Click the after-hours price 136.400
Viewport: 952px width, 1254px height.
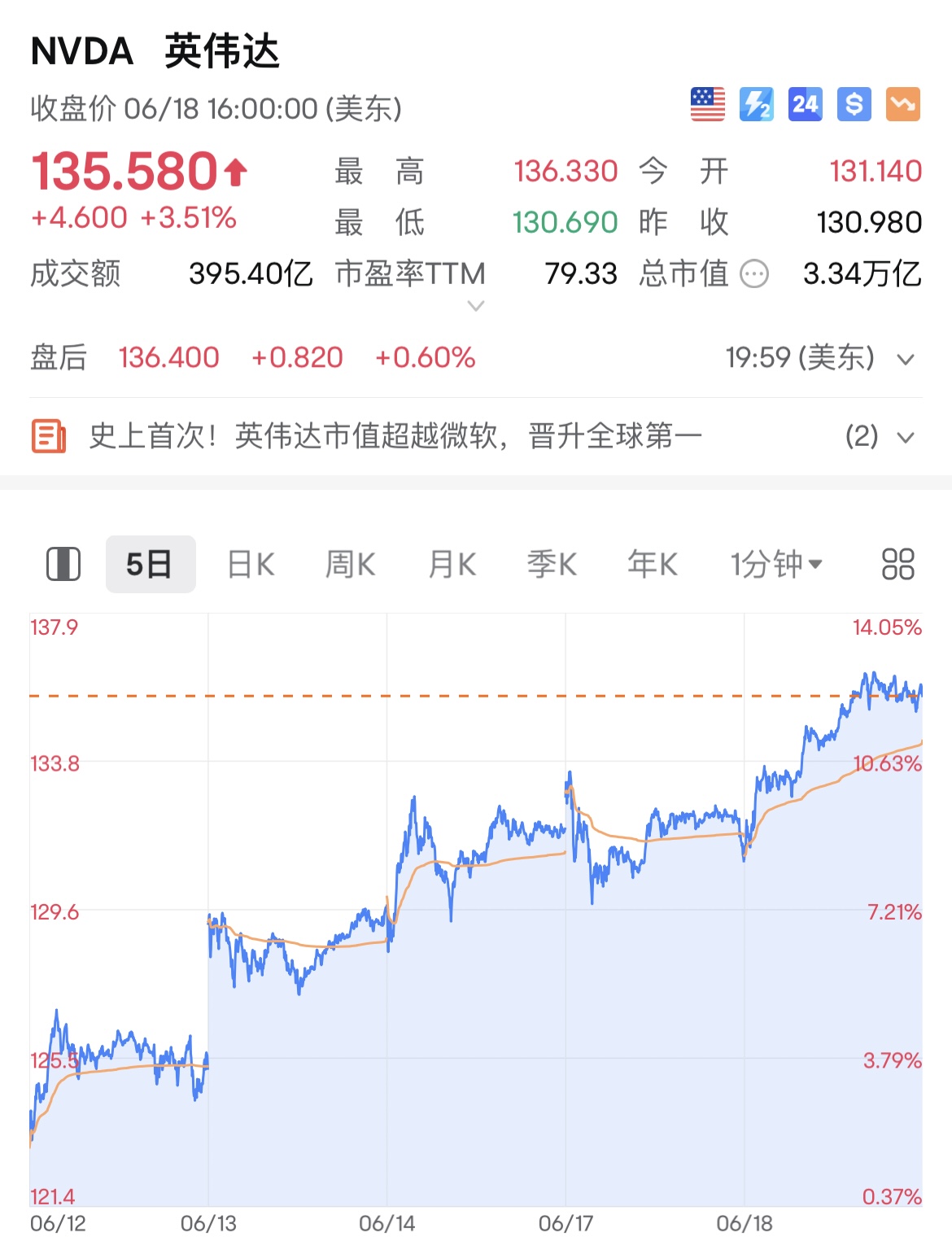click(168, 357)
